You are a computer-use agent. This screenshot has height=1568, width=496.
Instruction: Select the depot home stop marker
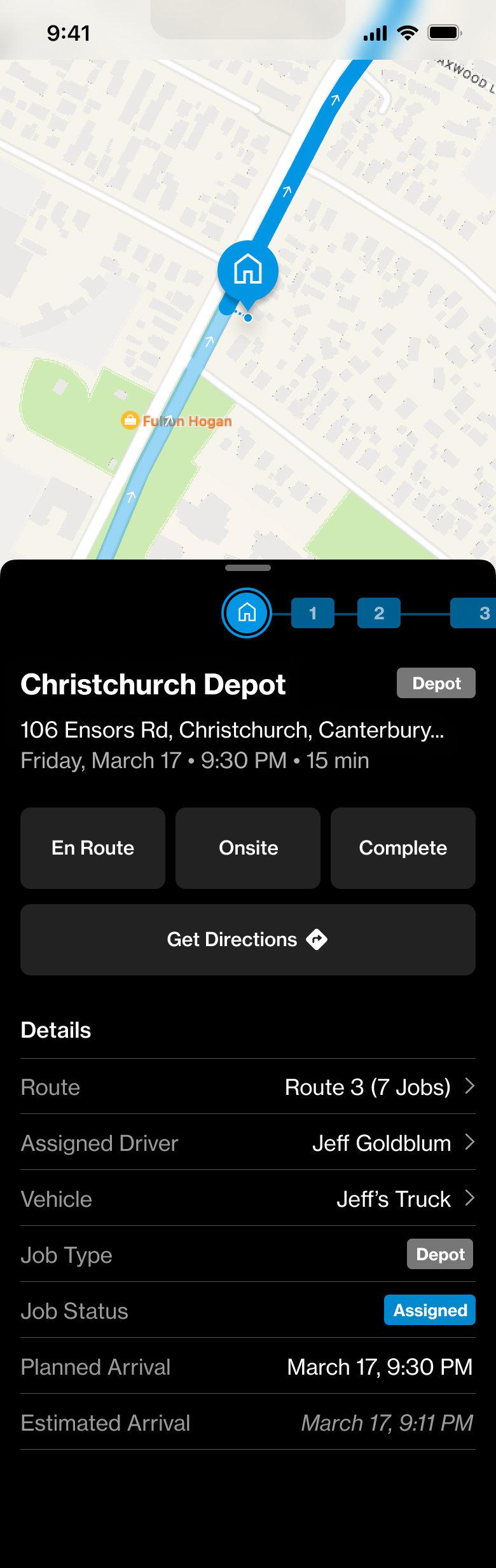tap(247, 613)
